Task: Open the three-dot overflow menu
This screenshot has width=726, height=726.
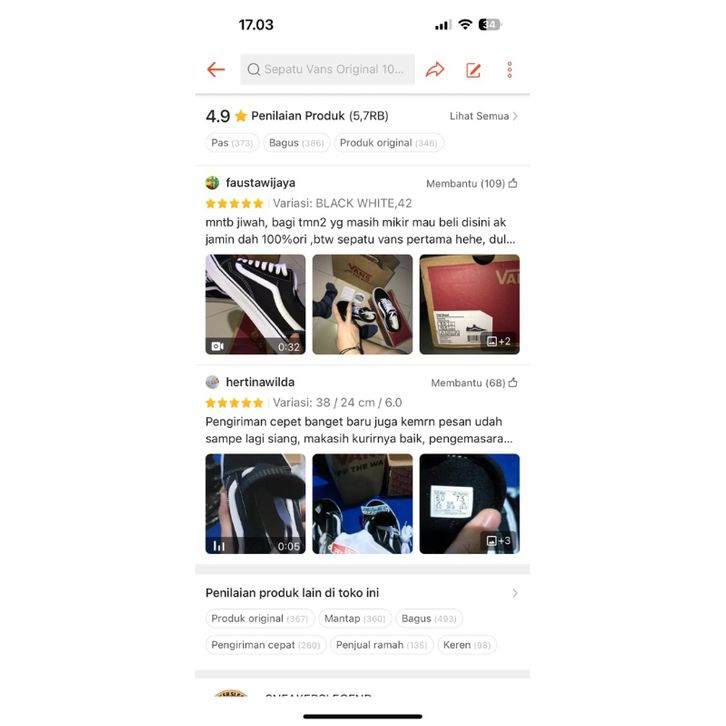Action: point(509,70)
